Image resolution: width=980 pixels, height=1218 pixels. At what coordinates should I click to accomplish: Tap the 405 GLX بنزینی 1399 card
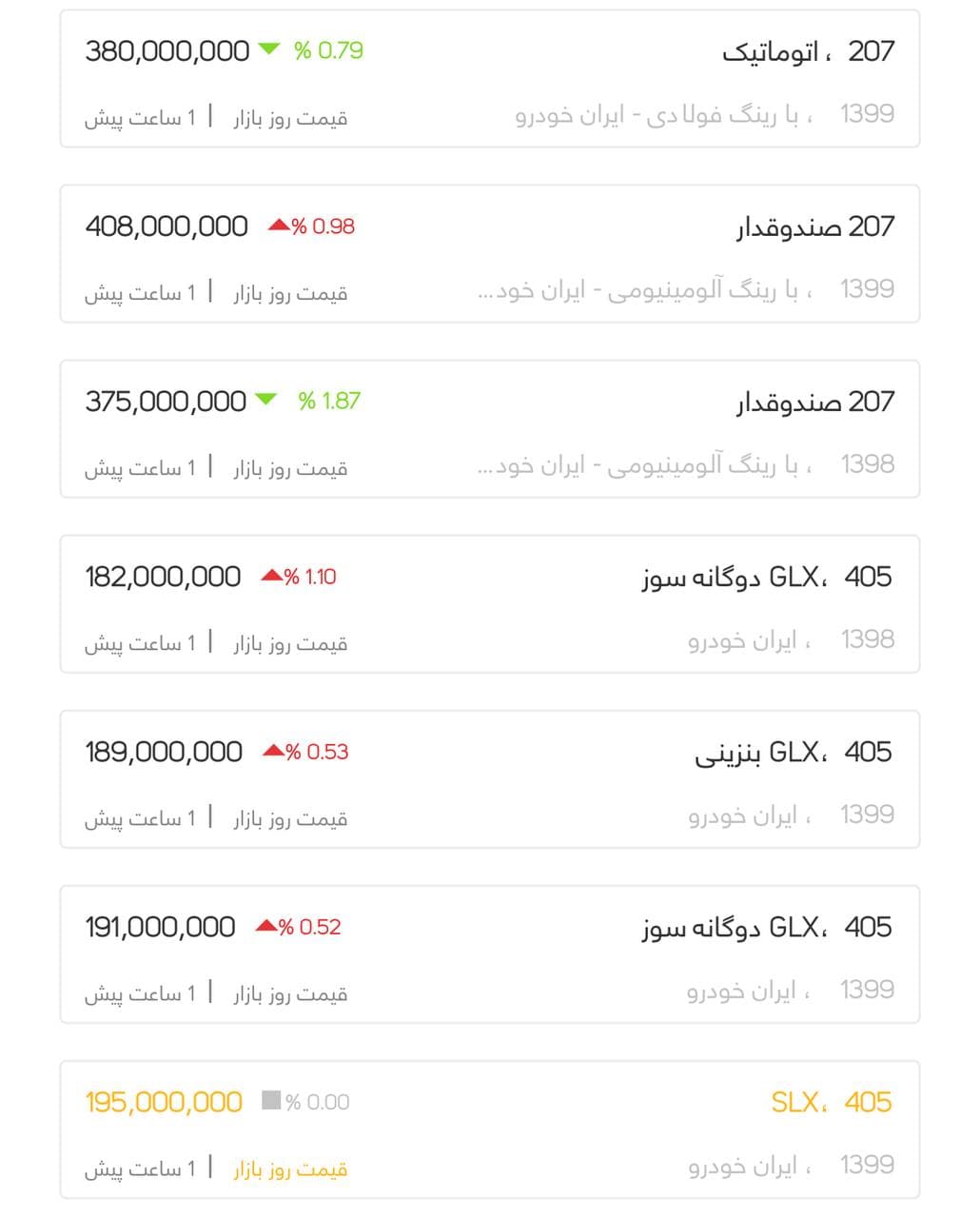pyautogui.click(x=490, y=779)
